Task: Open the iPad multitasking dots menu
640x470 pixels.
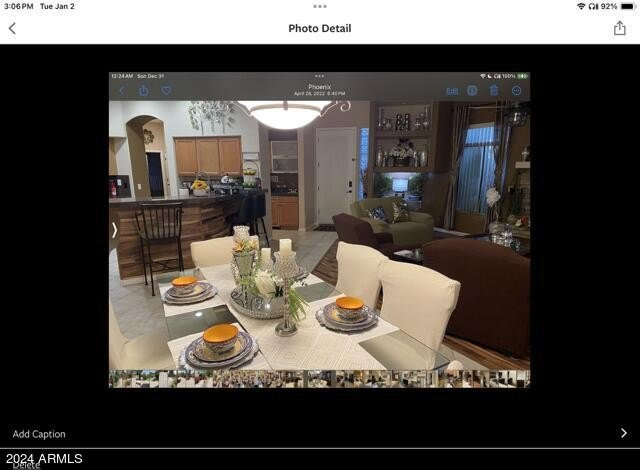Action: pyautogui.click(x=320, y=6)
